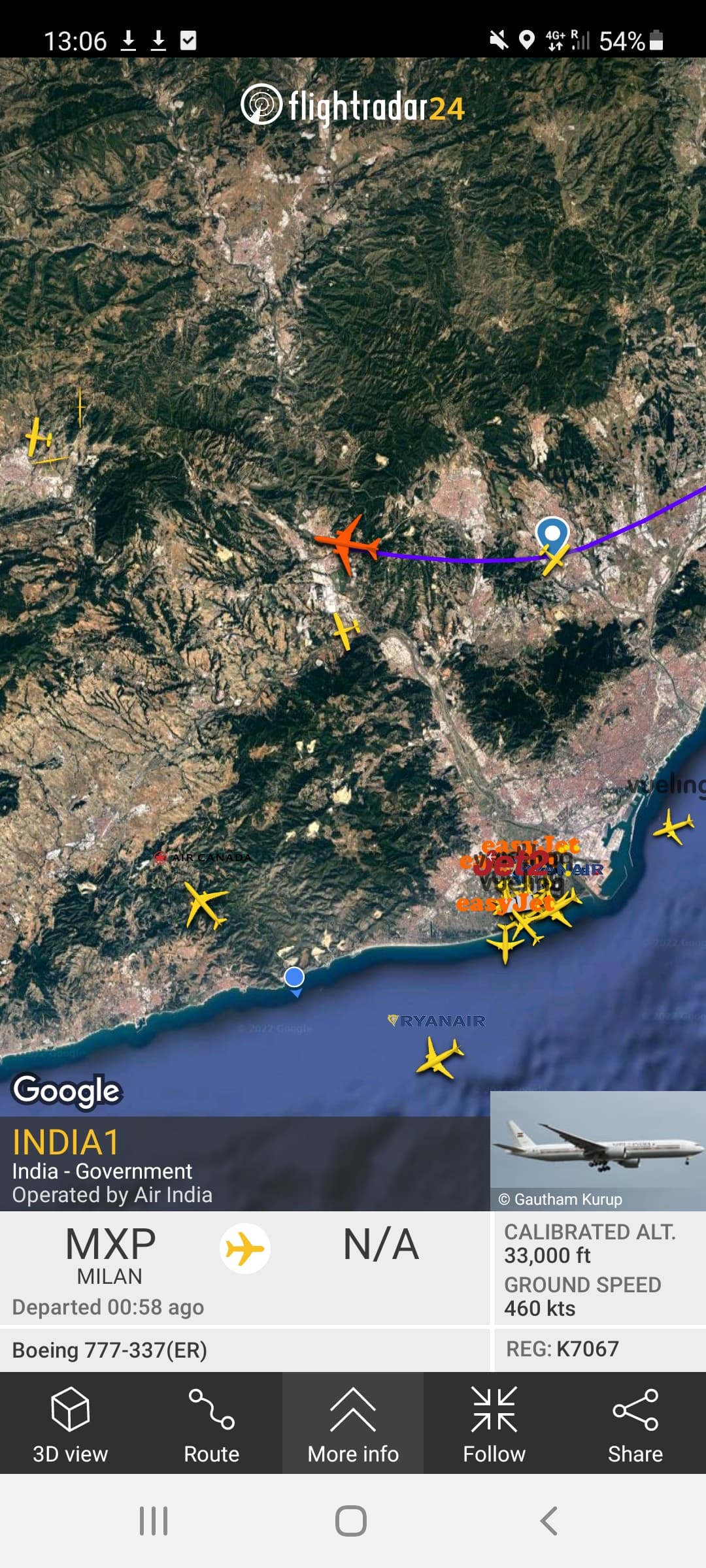Follow the INDIA1 flight

pos(494,1424)
